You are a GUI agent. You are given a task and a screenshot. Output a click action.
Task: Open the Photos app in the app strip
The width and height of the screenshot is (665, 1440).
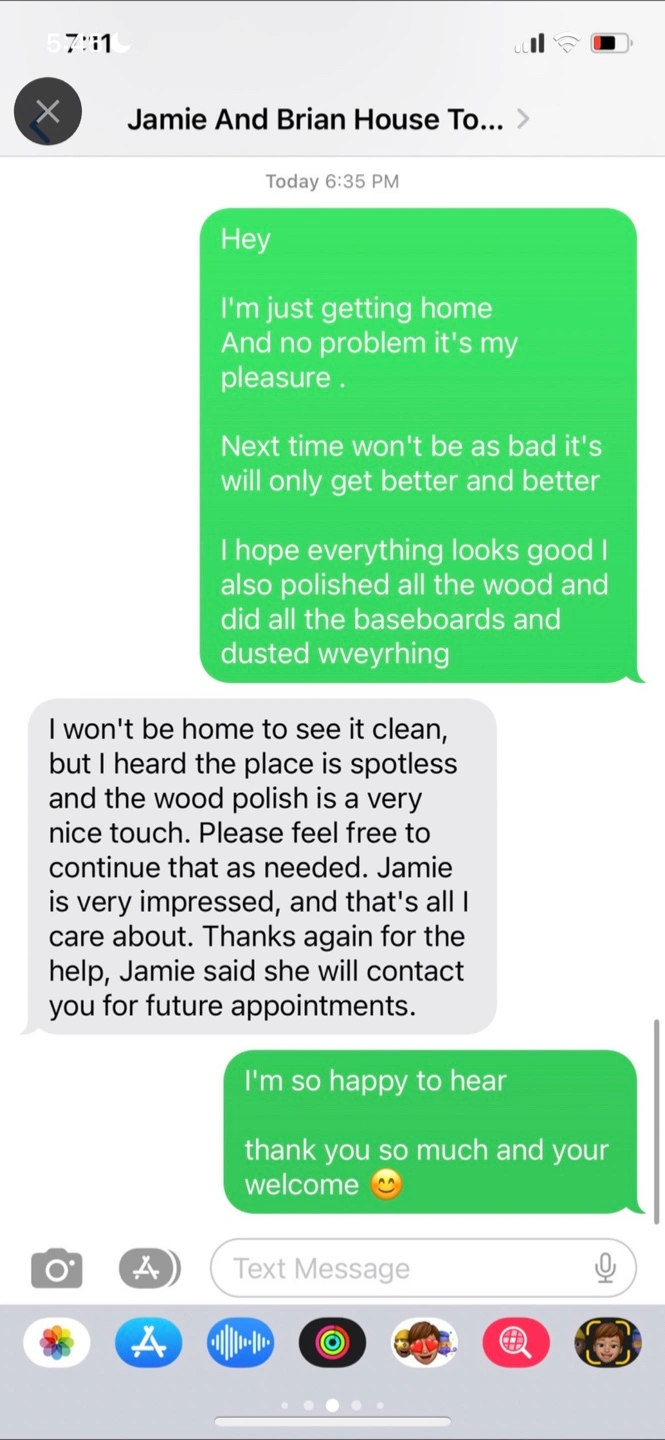[57, 1342]
